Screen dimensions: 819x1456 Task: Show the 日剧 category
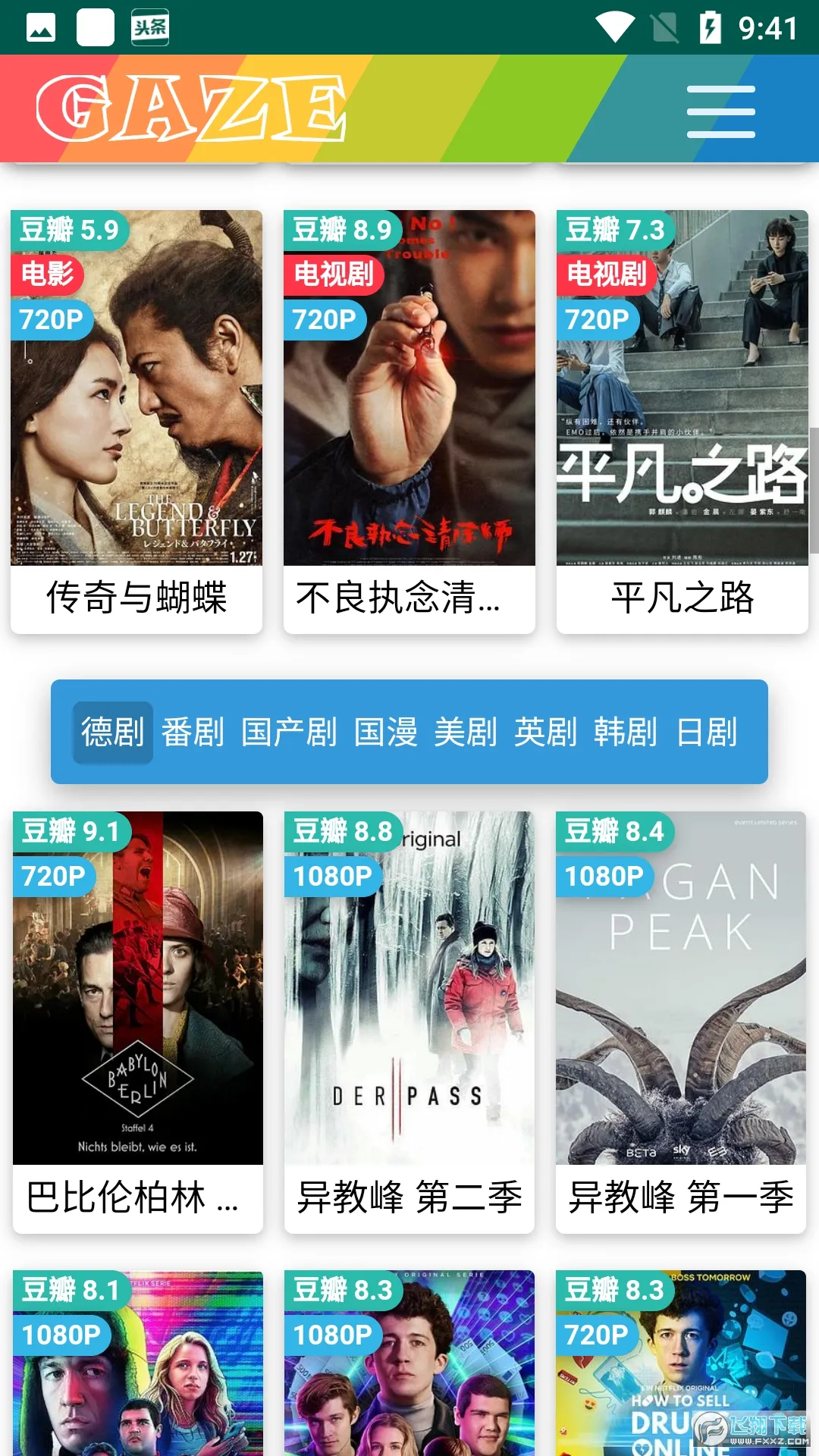tap(707, 733)
